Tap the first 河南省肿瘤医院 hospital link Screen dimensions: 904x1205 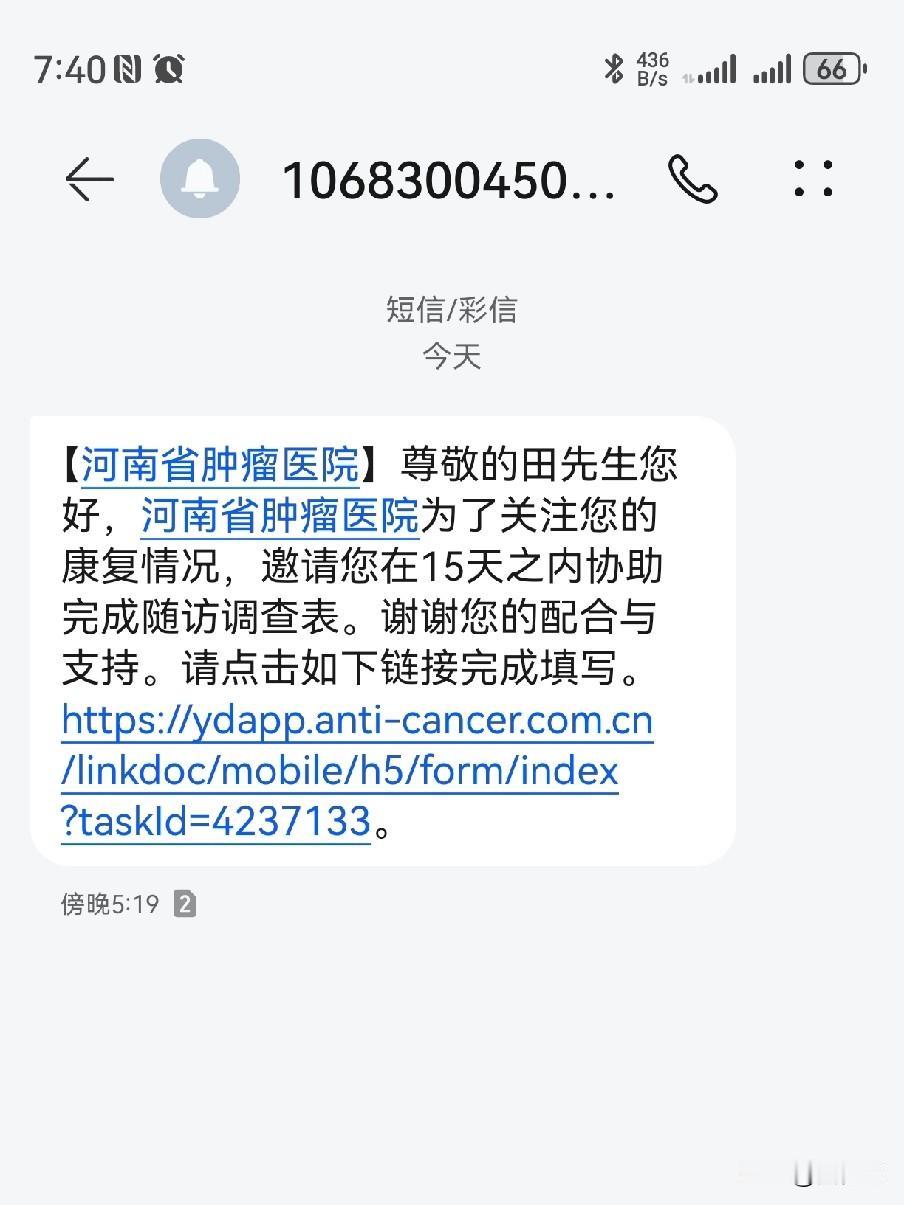(222, 464)
